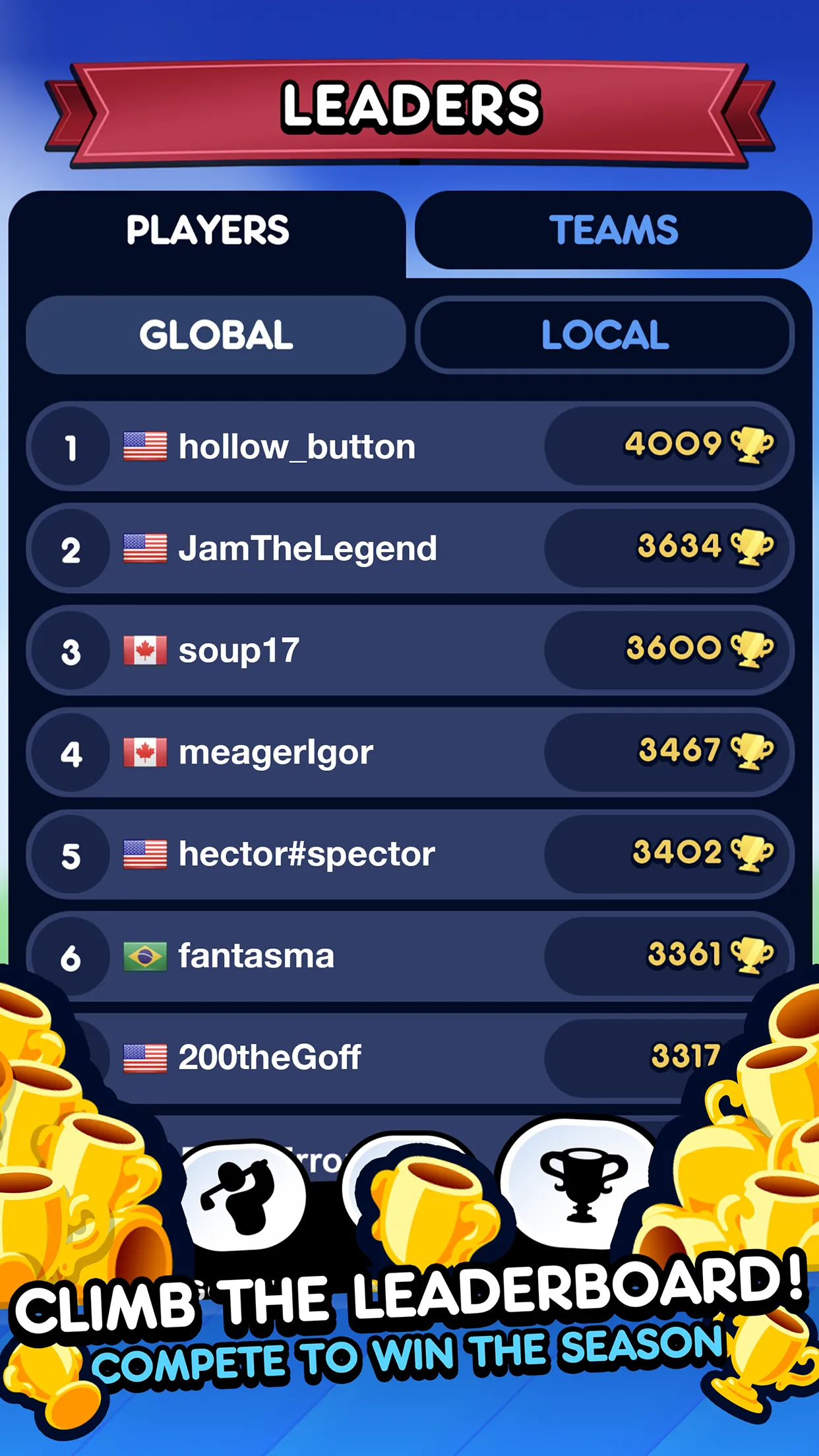Select the Players tab

click(x=208, y=231)
